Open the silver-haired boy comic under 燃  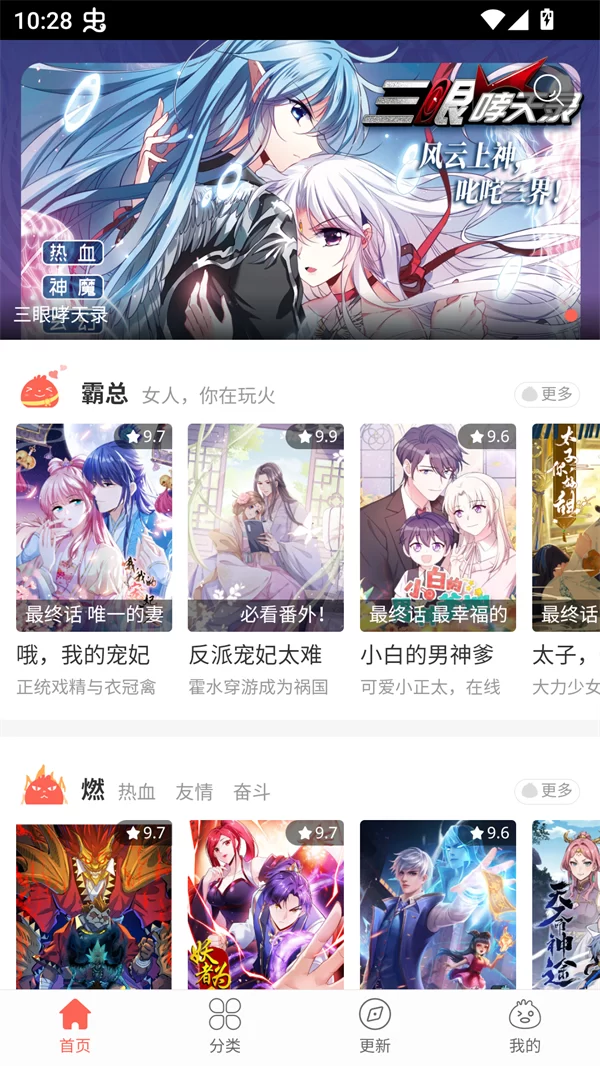click(438, 905)
